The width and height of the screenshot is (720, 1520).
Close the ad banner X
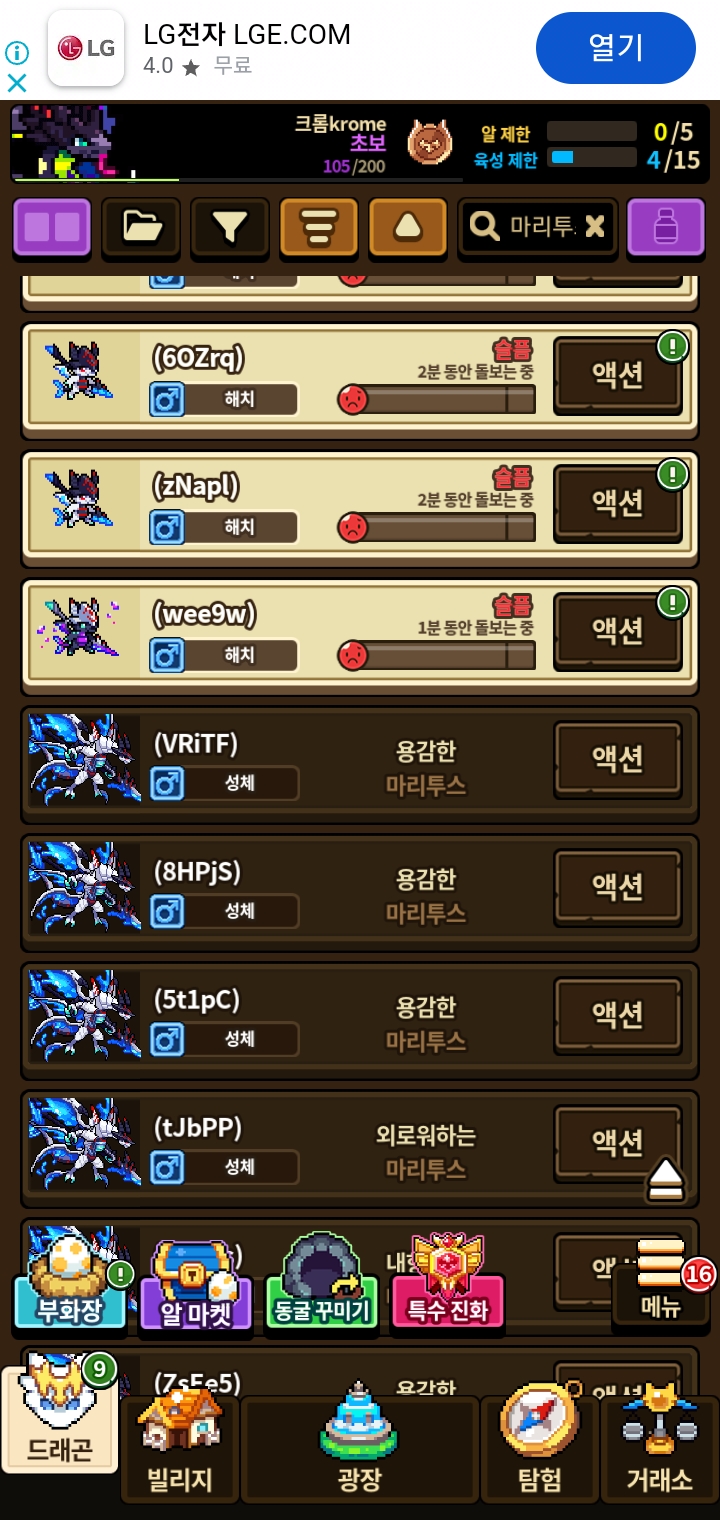coord(17,83)
